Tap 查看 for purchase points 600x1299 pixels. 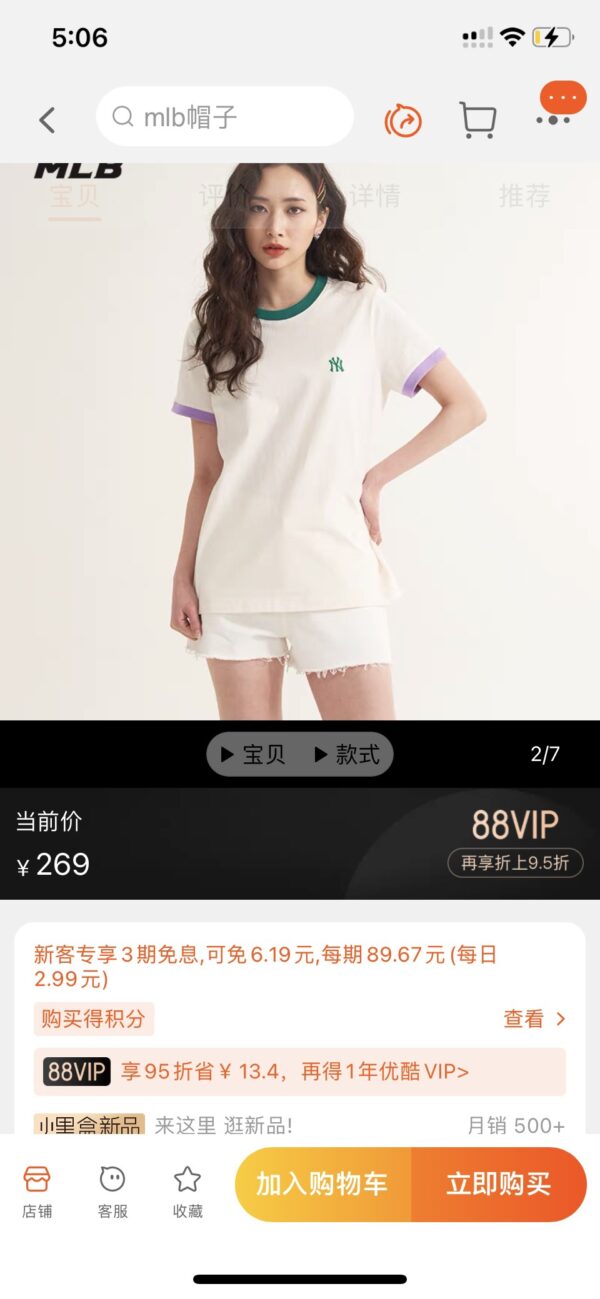[534, 1019]
